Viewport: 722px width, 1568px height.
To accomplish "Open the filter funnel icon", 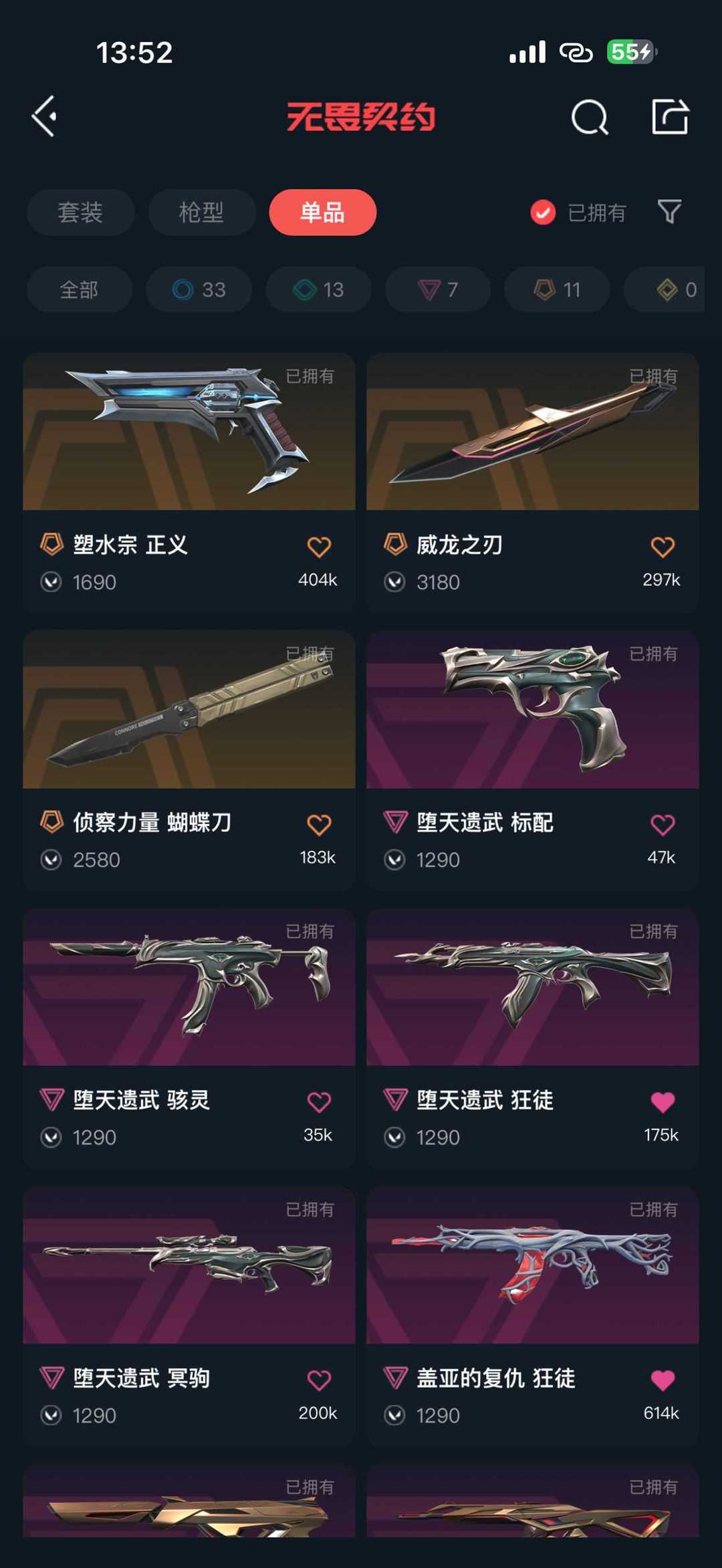I will click(669, 212).
